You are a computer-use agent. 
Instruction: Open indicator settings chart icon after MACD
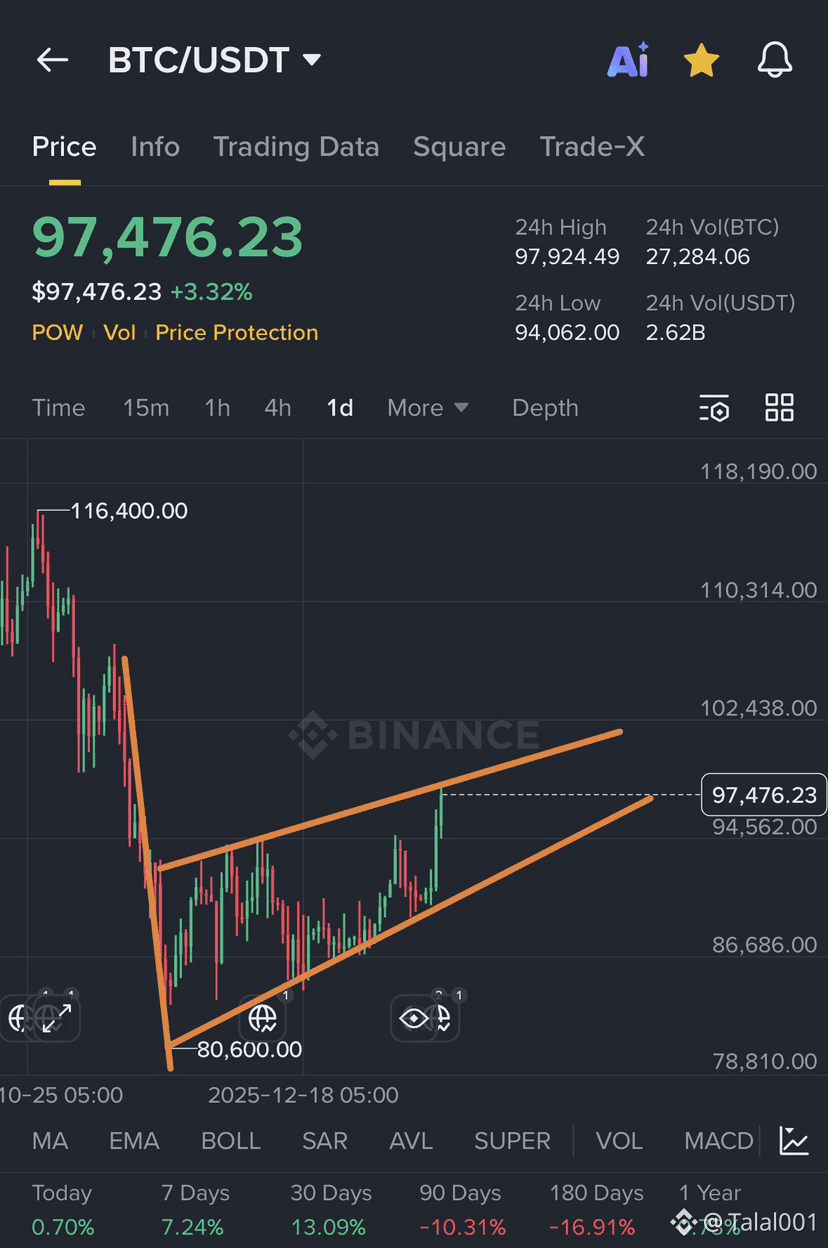pos(794,1141)
